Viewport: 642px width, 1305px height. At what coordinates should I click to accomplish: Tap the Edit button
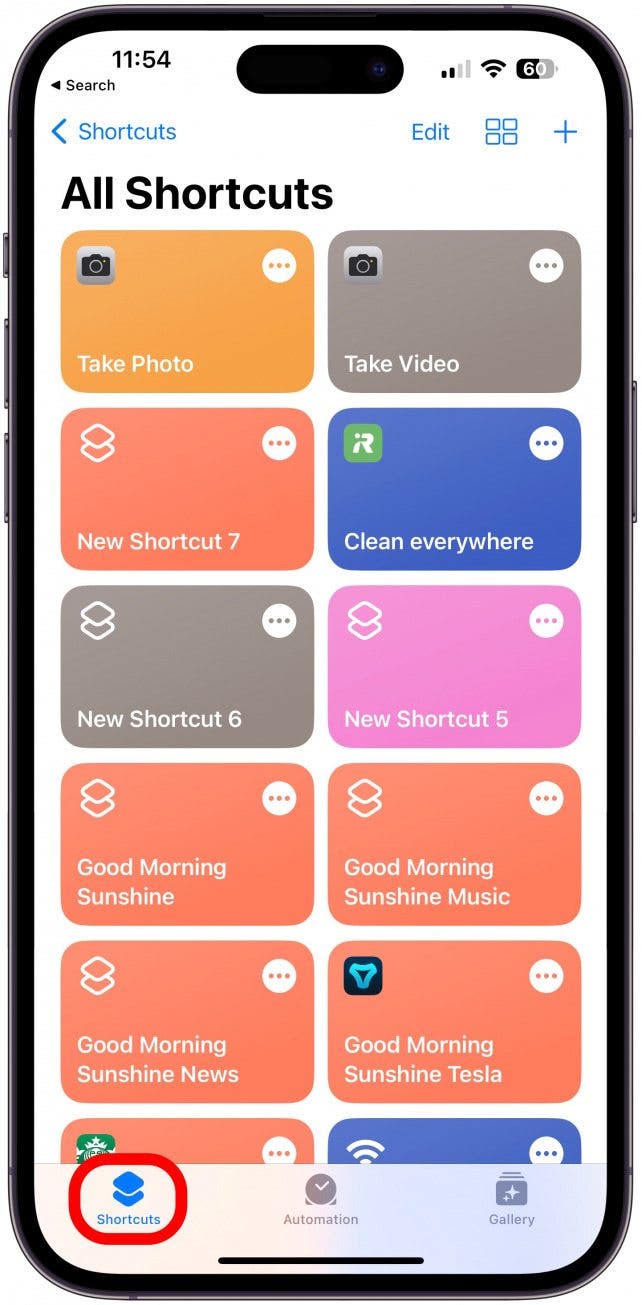(x=430, y=131)
